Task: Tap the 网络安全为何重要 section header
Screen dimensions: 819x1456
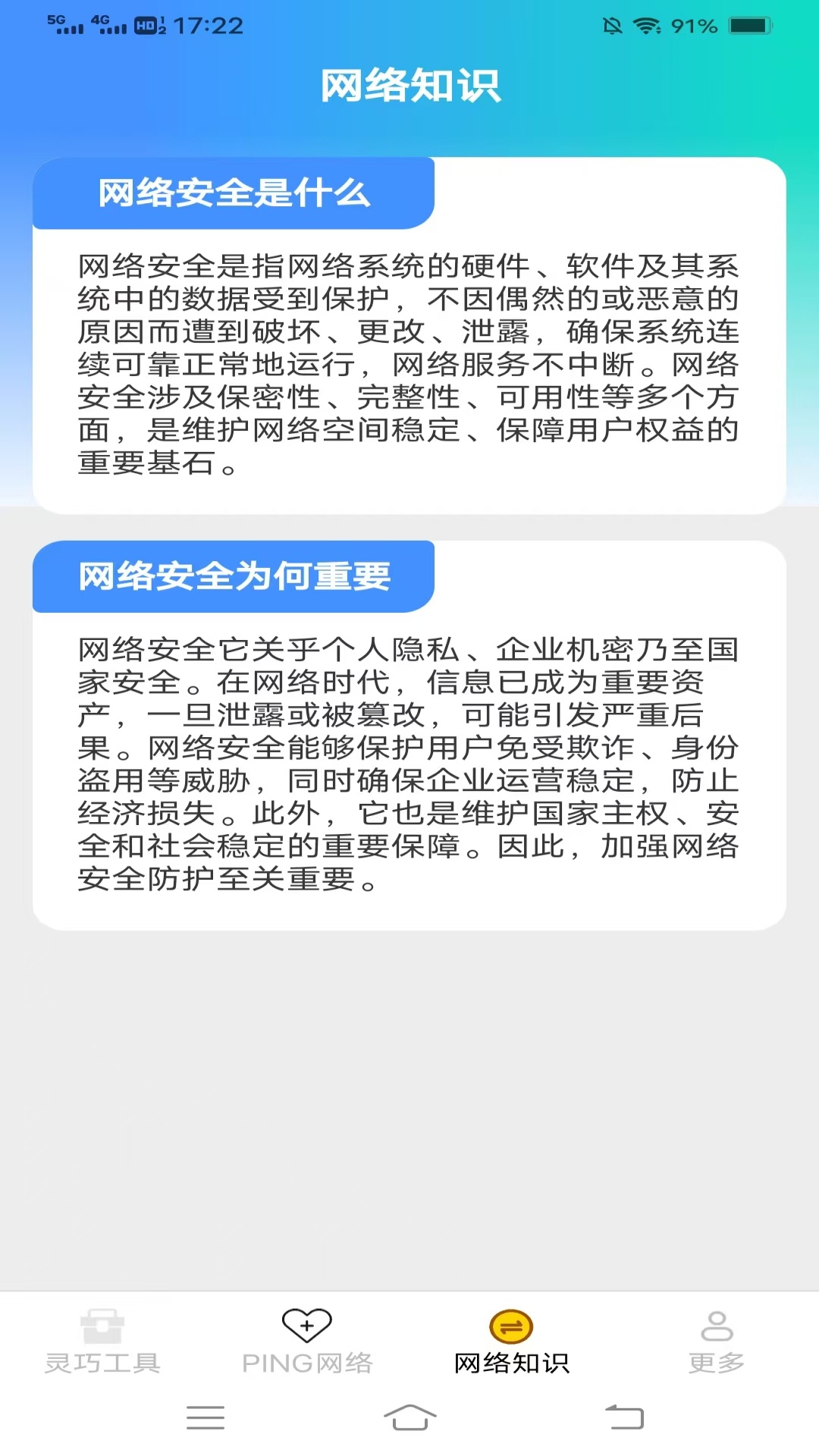Action: [x=234, y=576]
